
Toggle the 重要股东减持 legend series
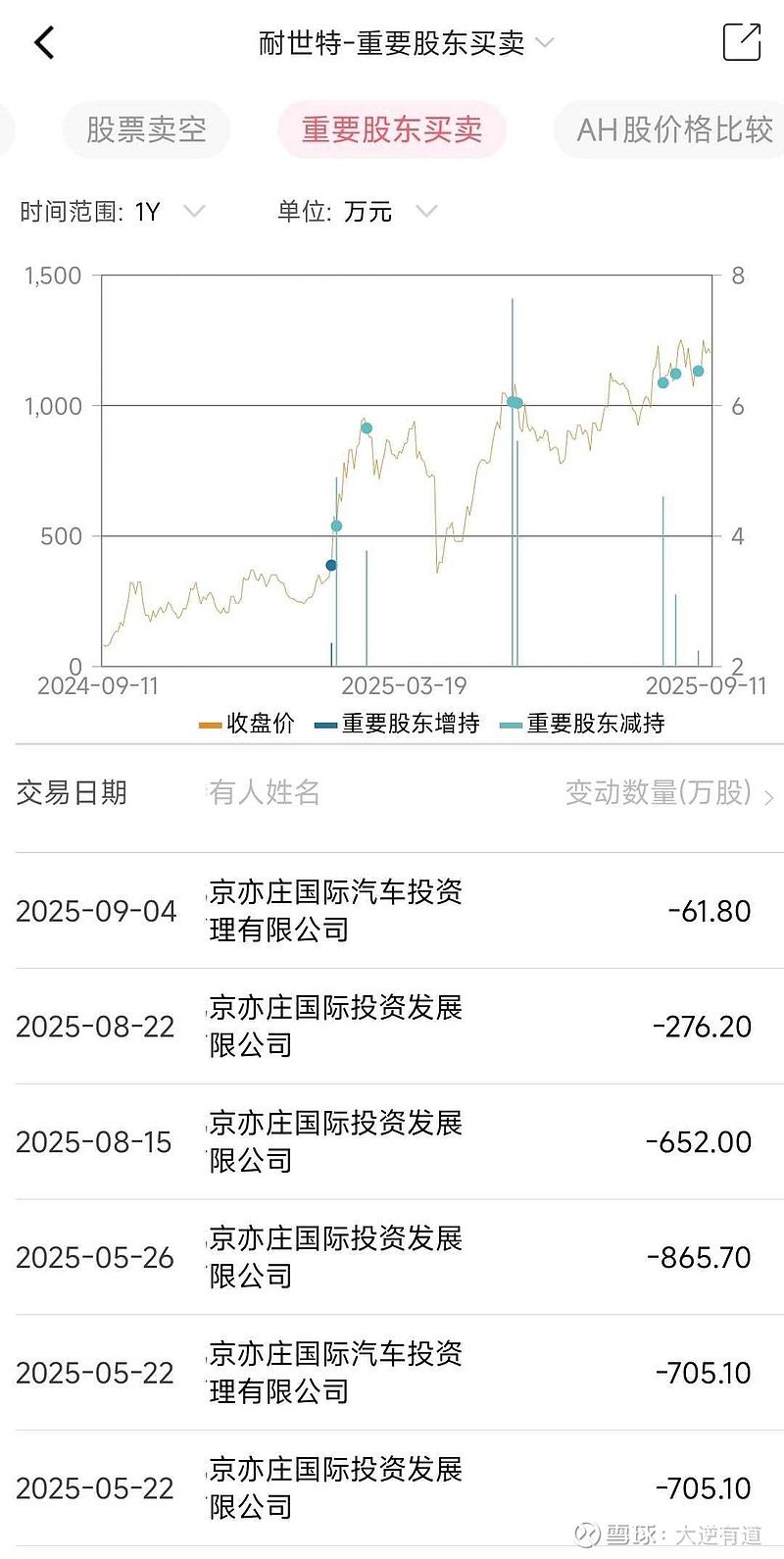[583, 724]
